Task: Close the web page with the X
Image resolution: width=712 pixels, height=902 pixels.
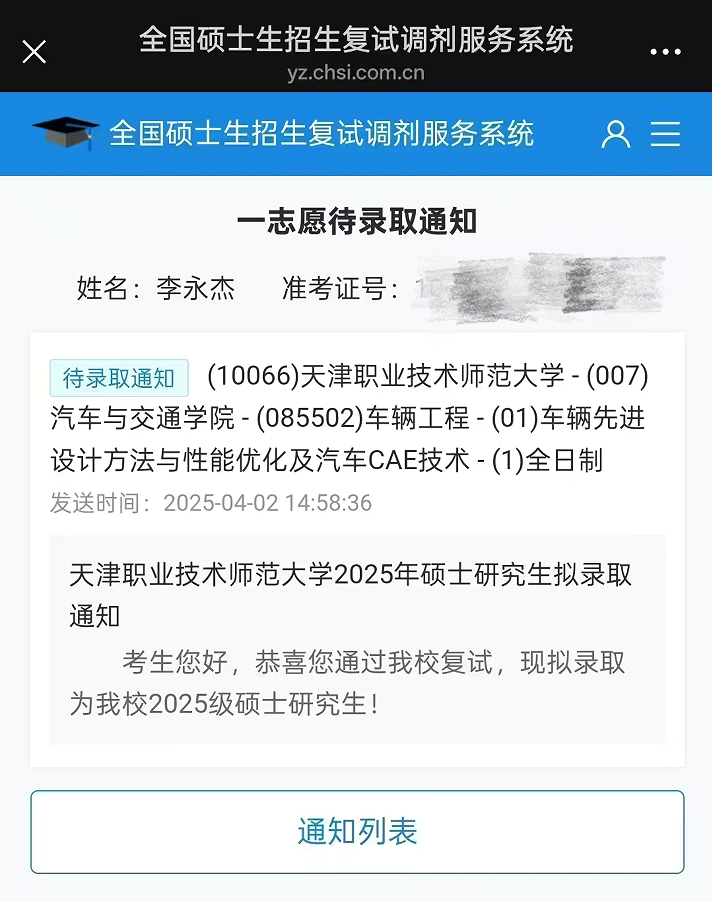Action: [x=34, y=52]
